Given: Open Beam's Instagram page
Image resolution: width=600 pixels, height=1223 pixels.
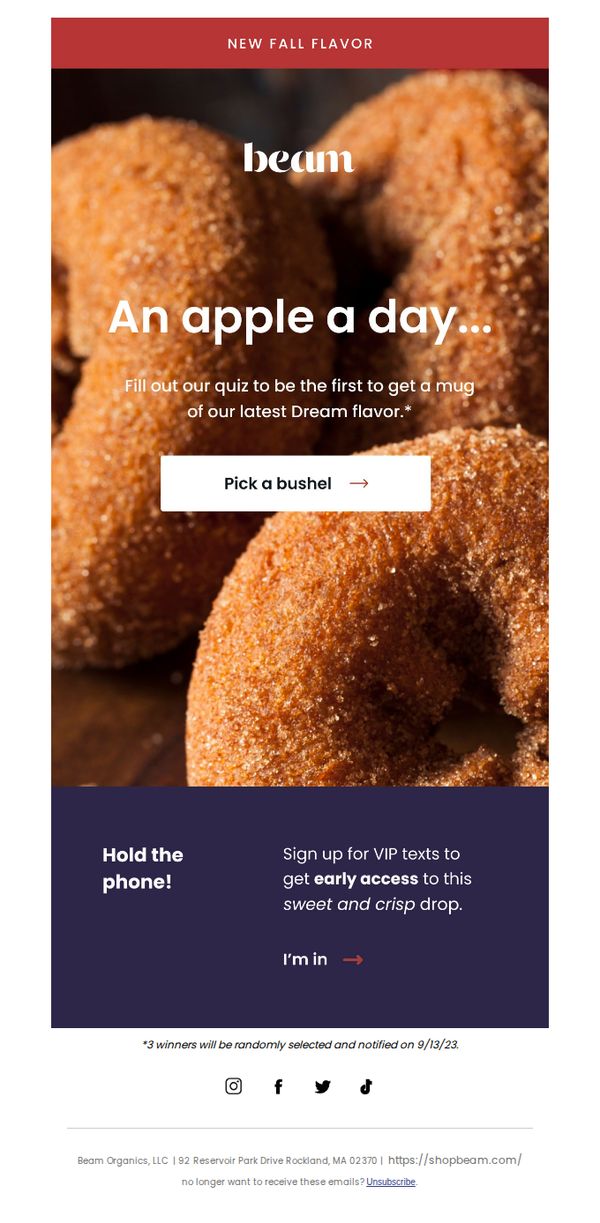Looking at the screenshot, I should 233,1086.
